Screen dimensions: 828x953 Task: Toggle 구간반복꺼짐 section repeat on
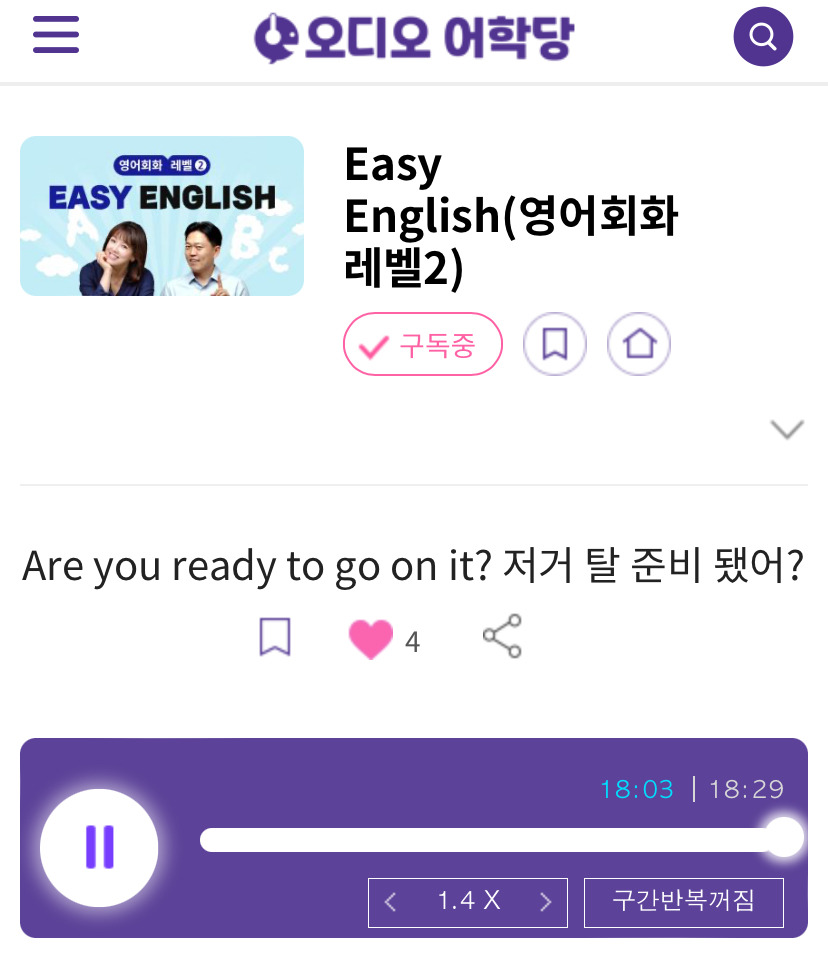tap(684, 901)
